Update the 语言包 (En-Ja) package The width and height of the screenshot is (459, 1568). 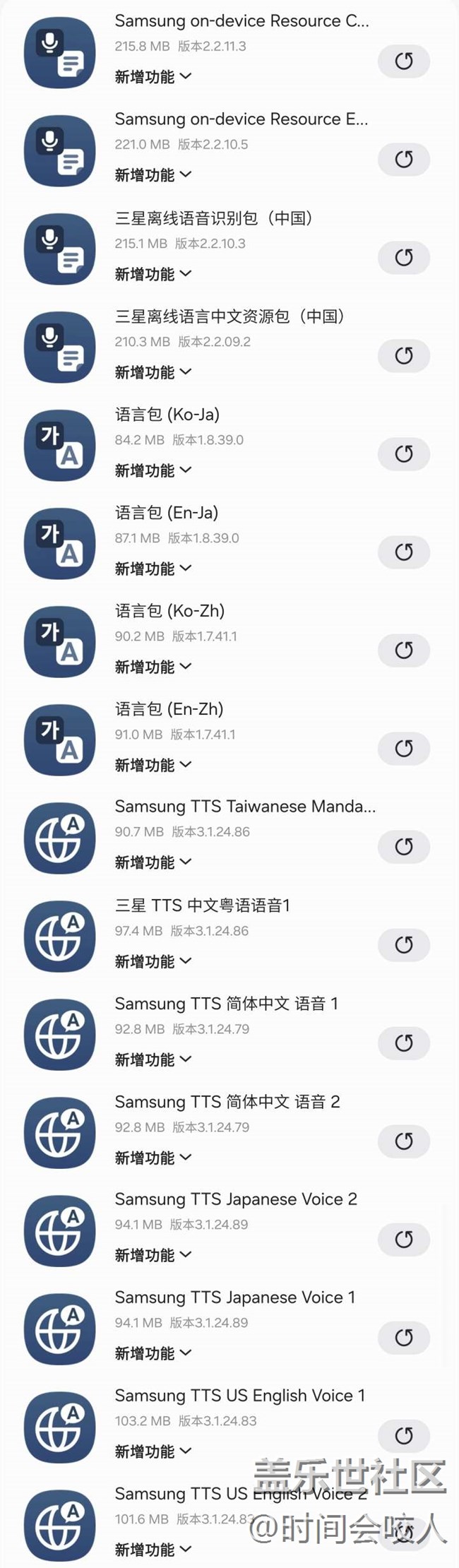coord(404,552)
